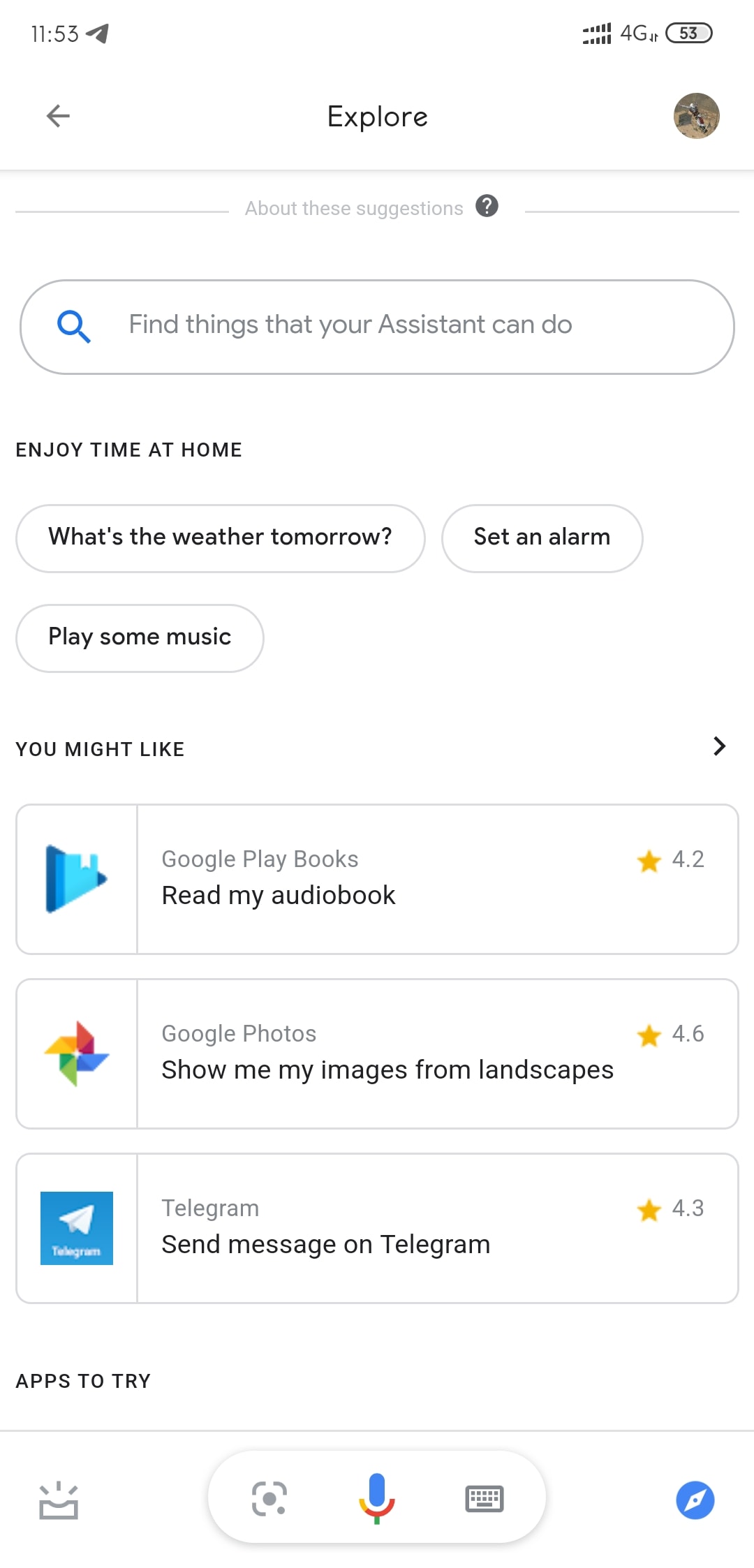
Task: Tap the Telegram paper plane icon
Action: [x=77, y=1227]
